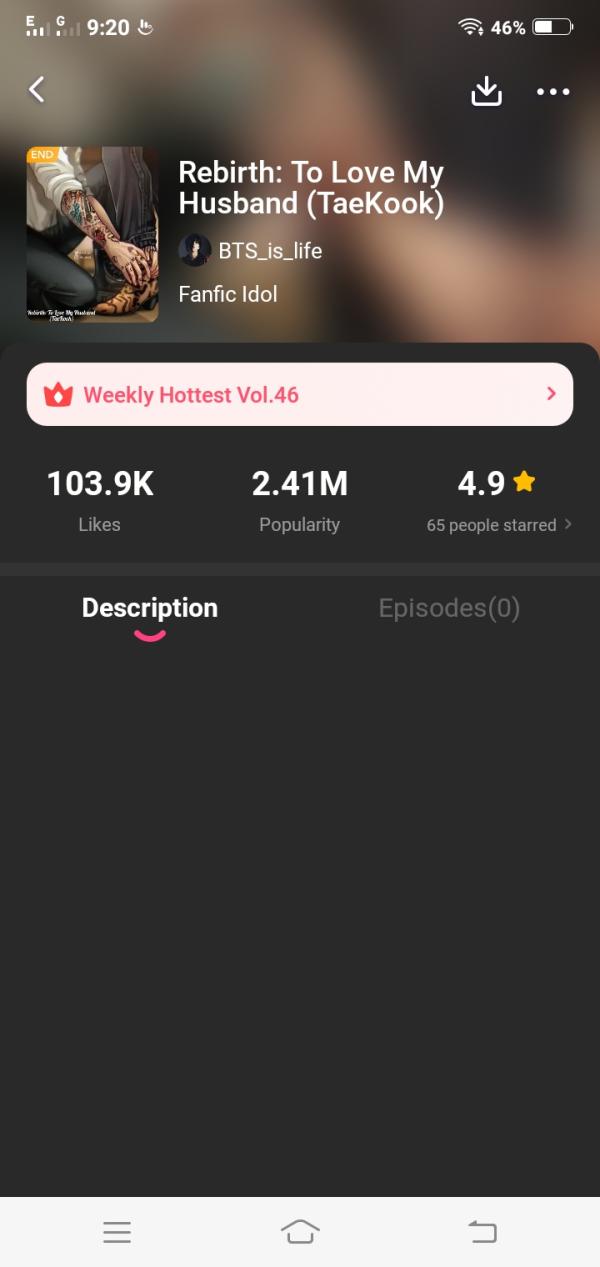The image size is (600, 1267).
Task: Download this story for offline reading
Action: coord(486,91)
